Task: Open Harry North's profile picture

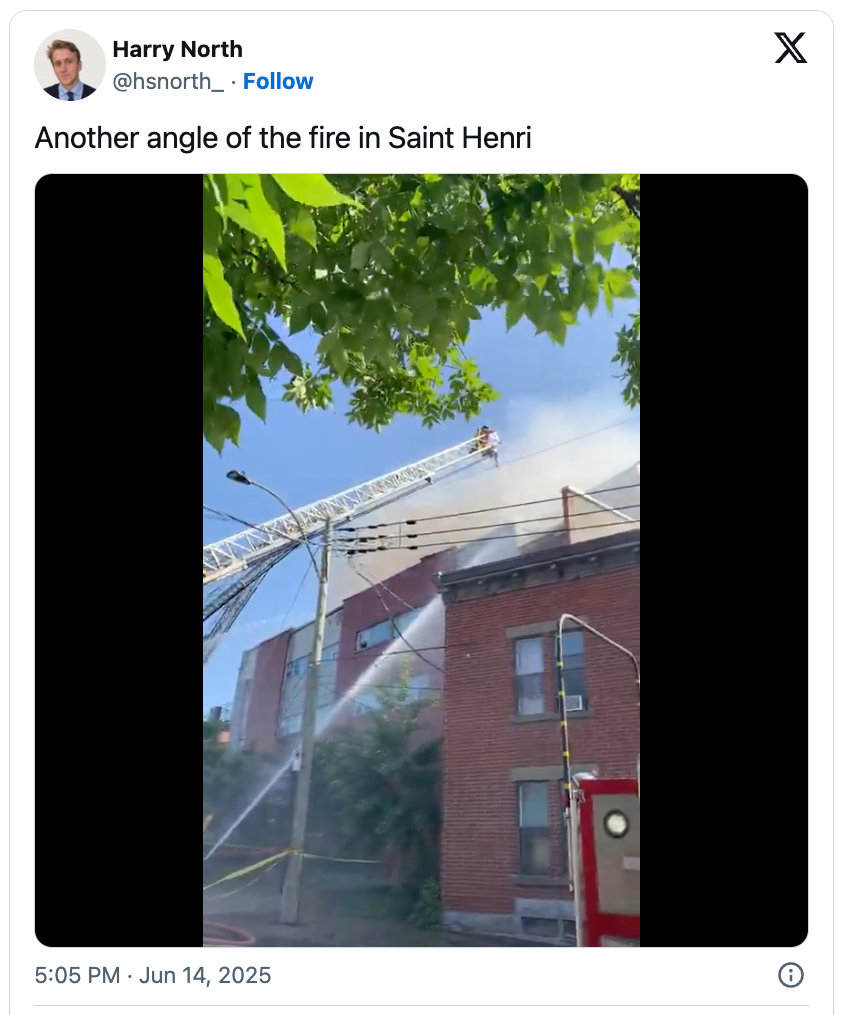Action: tap(70, 65)
